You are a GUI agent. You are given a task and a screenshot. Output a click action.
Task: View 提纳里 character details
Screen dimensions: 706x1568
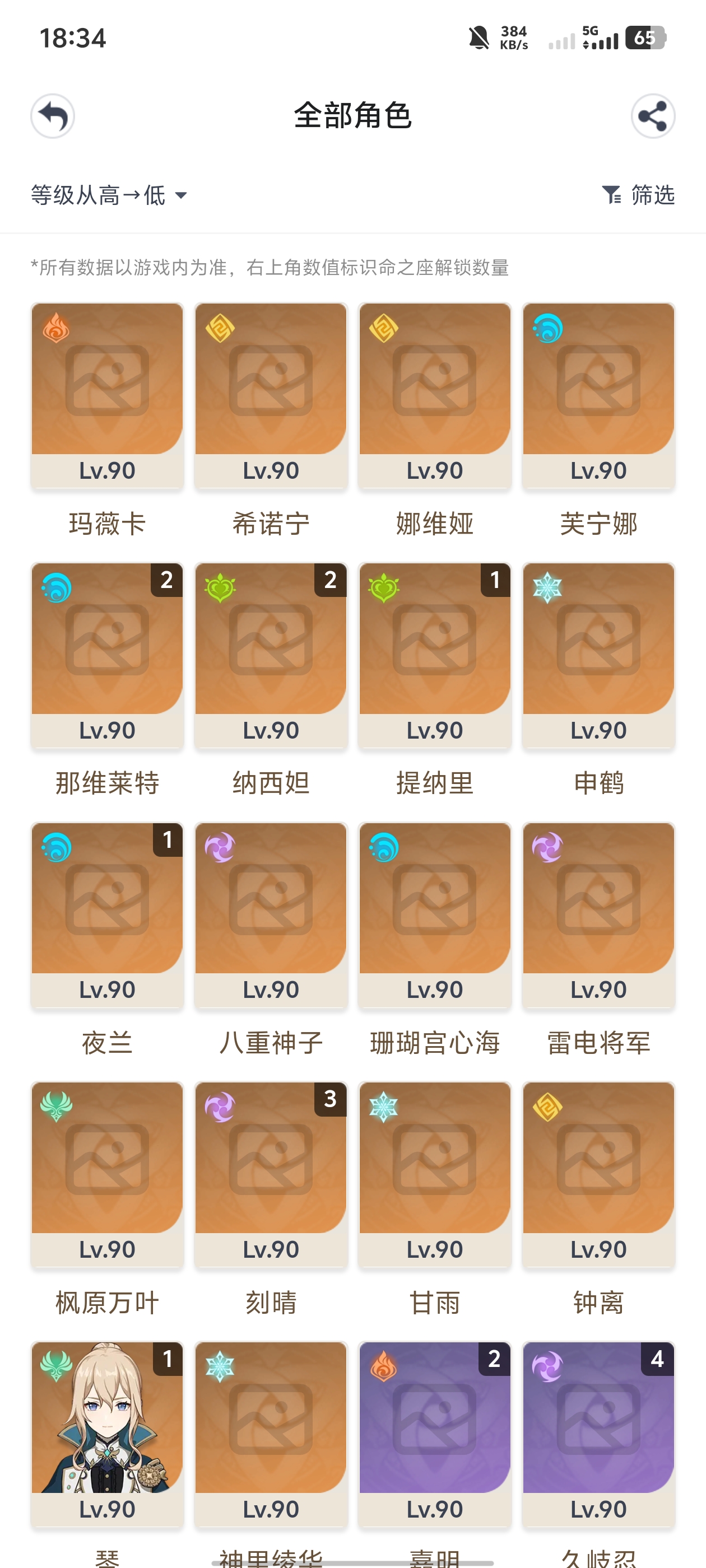tap(434, 655)
